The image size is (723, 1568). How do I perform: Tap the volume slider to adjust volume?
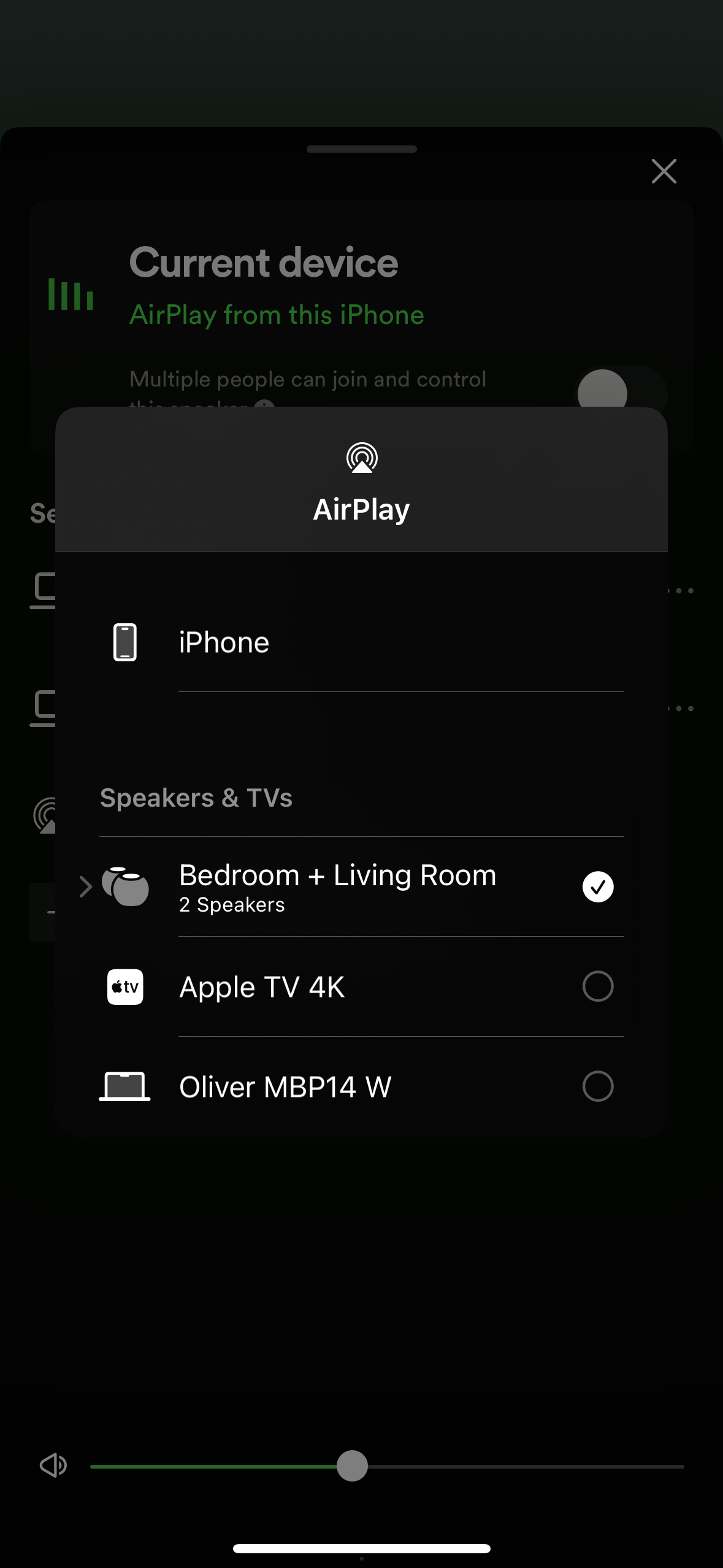click(387, 1466)
